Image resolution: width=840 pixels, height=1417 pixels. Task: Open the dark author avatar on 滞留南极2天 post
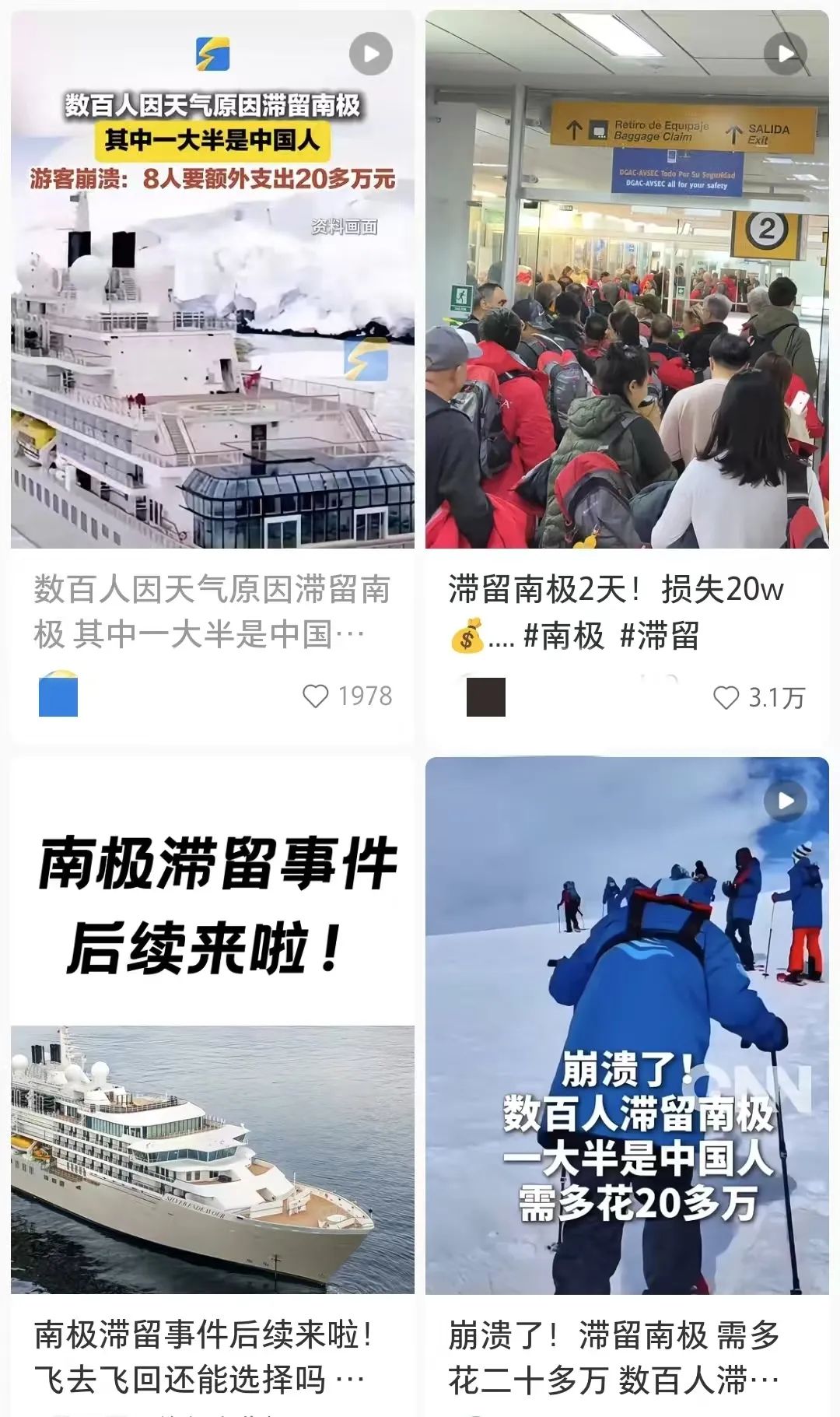[x=485, y=696]
